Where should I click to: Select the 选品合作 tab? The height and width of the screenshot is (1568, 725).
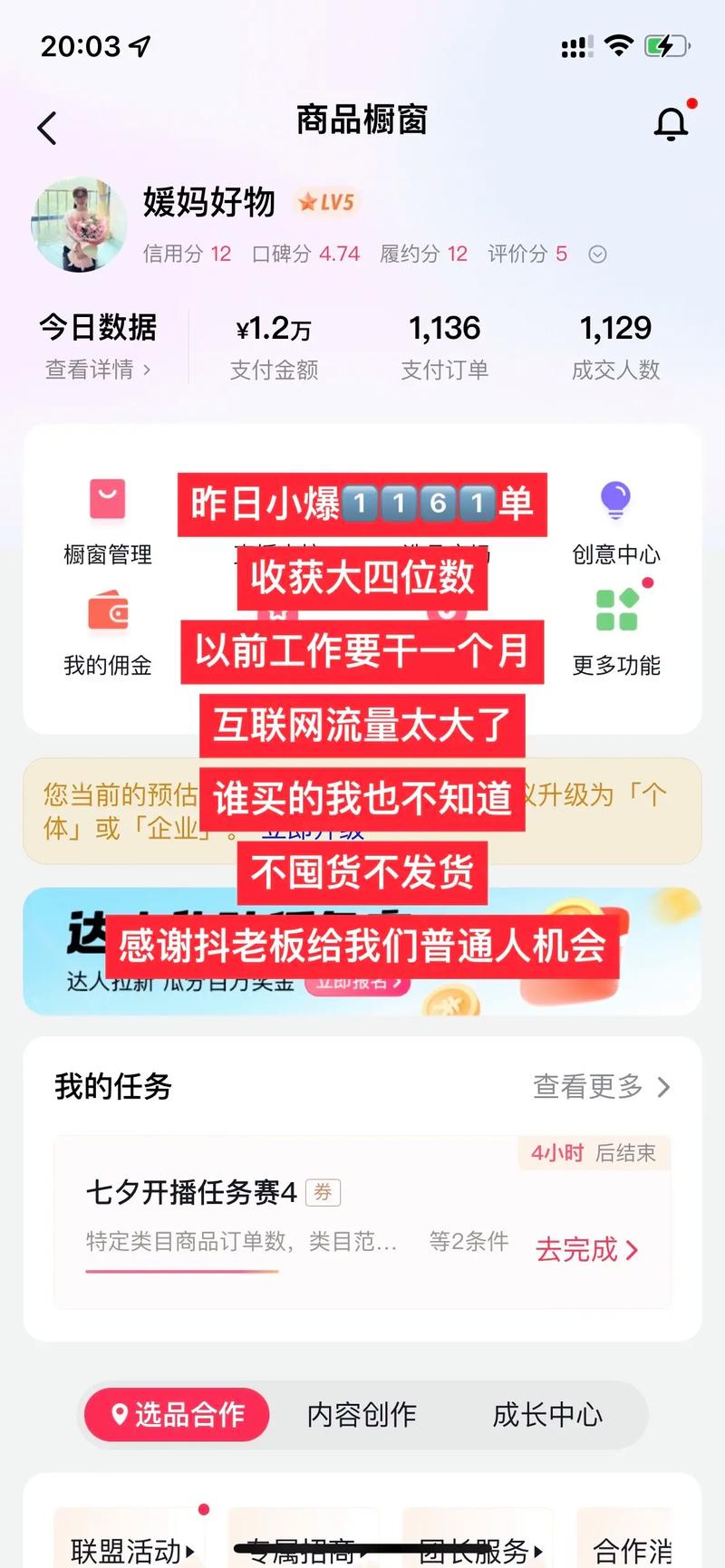point(178,1414)
